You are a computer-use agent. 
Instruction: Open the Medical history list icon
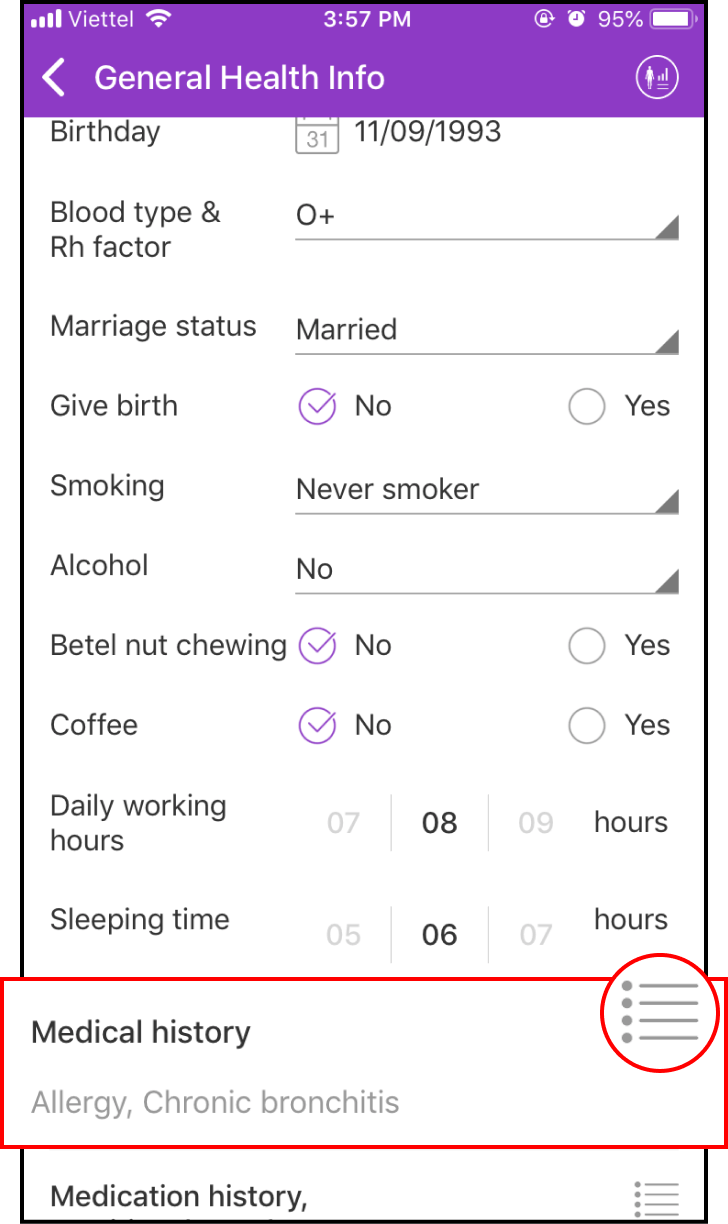click(x=660, y=1011)
